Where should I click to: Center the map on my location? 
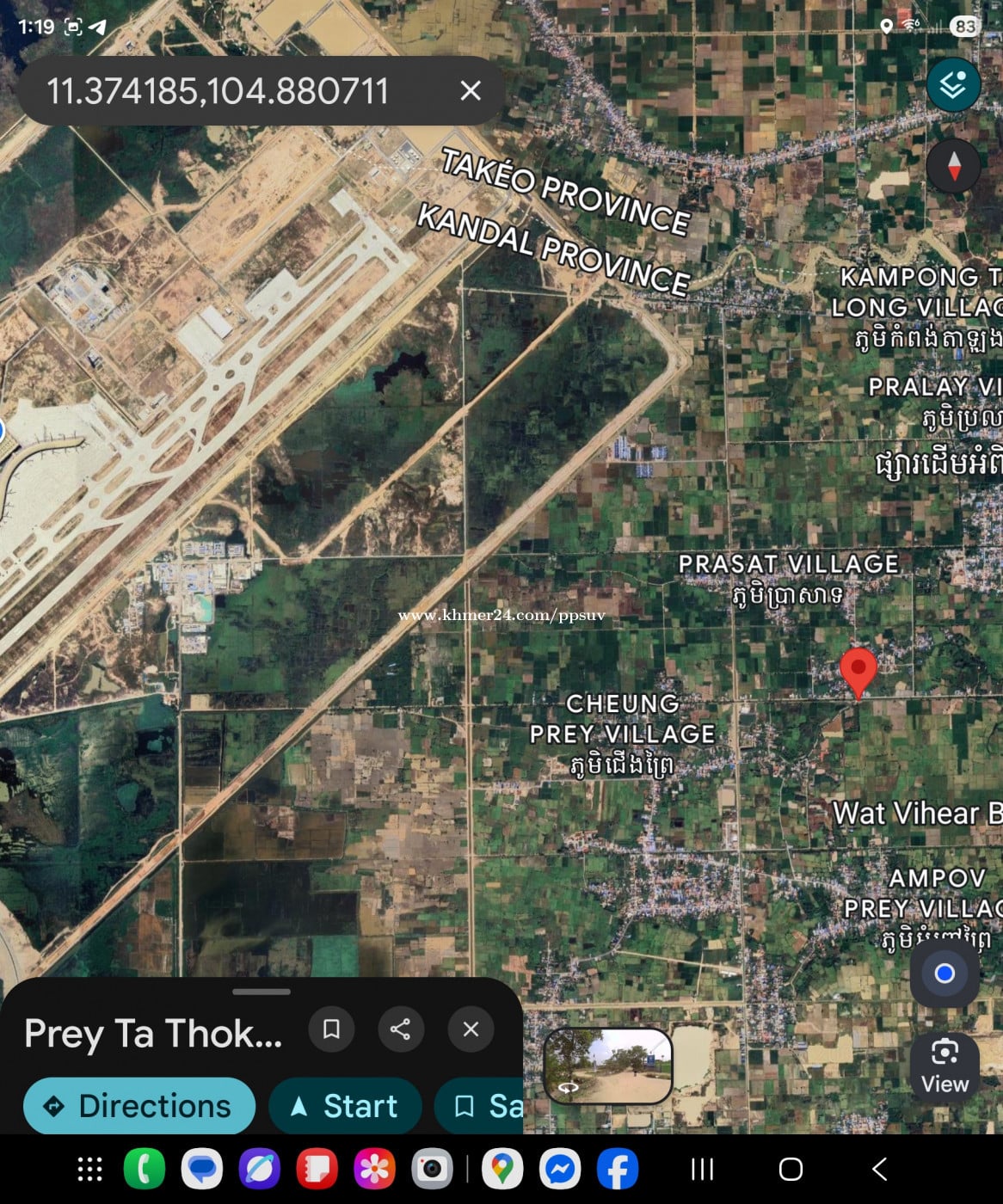[x=945, y=974]
